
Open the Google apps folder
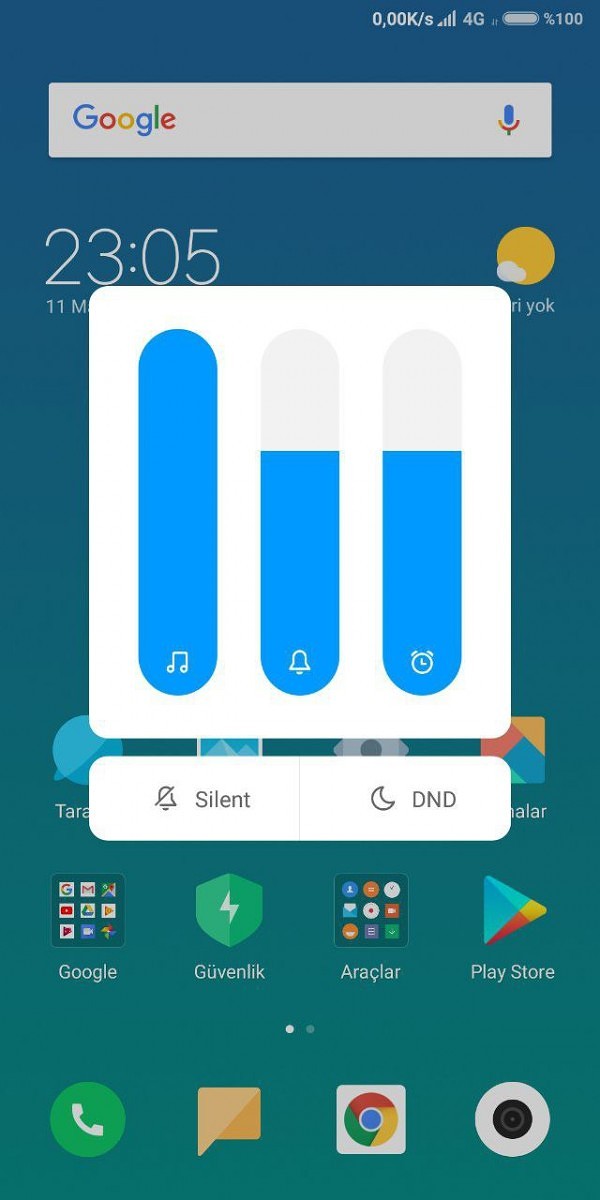[x=88, y=910]
